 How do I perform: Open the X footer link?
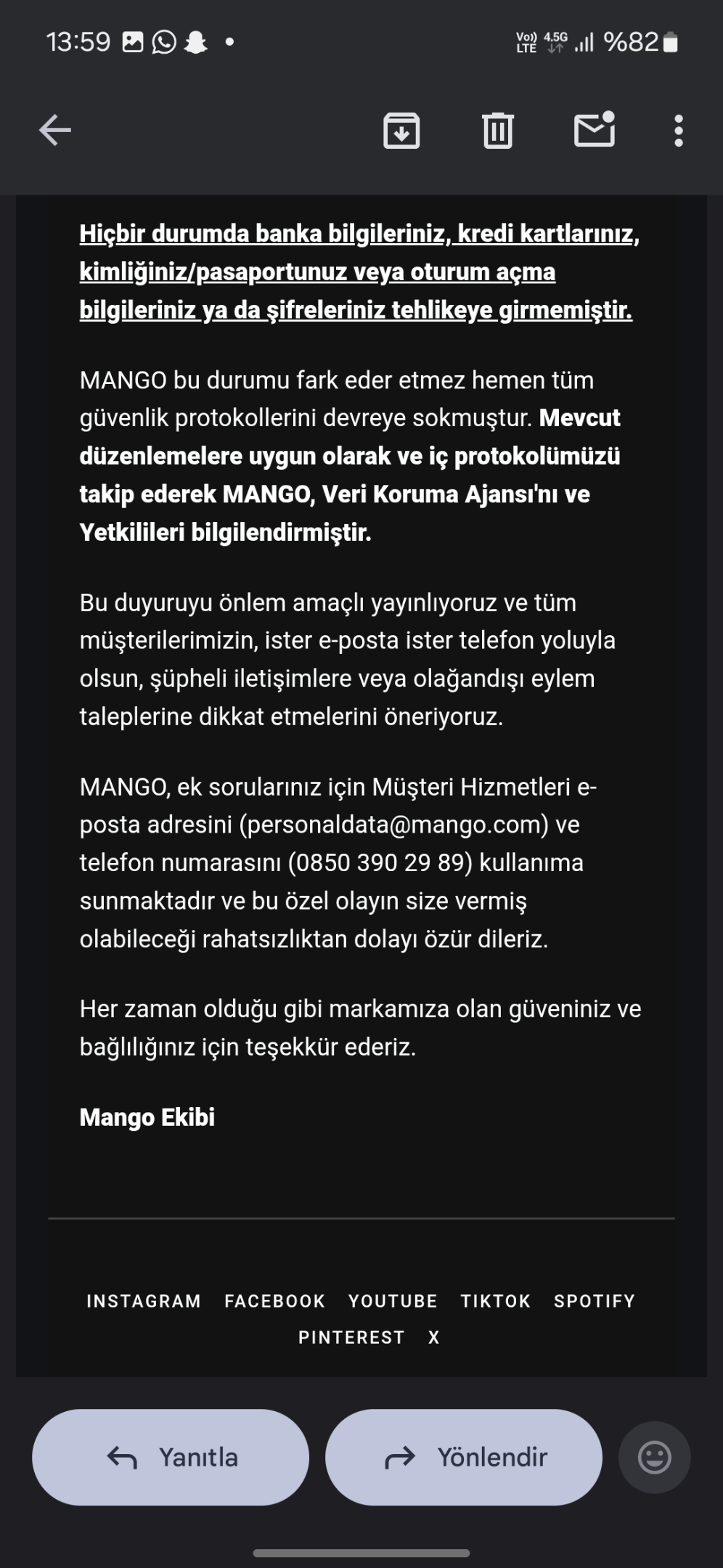click(434, 1337)
